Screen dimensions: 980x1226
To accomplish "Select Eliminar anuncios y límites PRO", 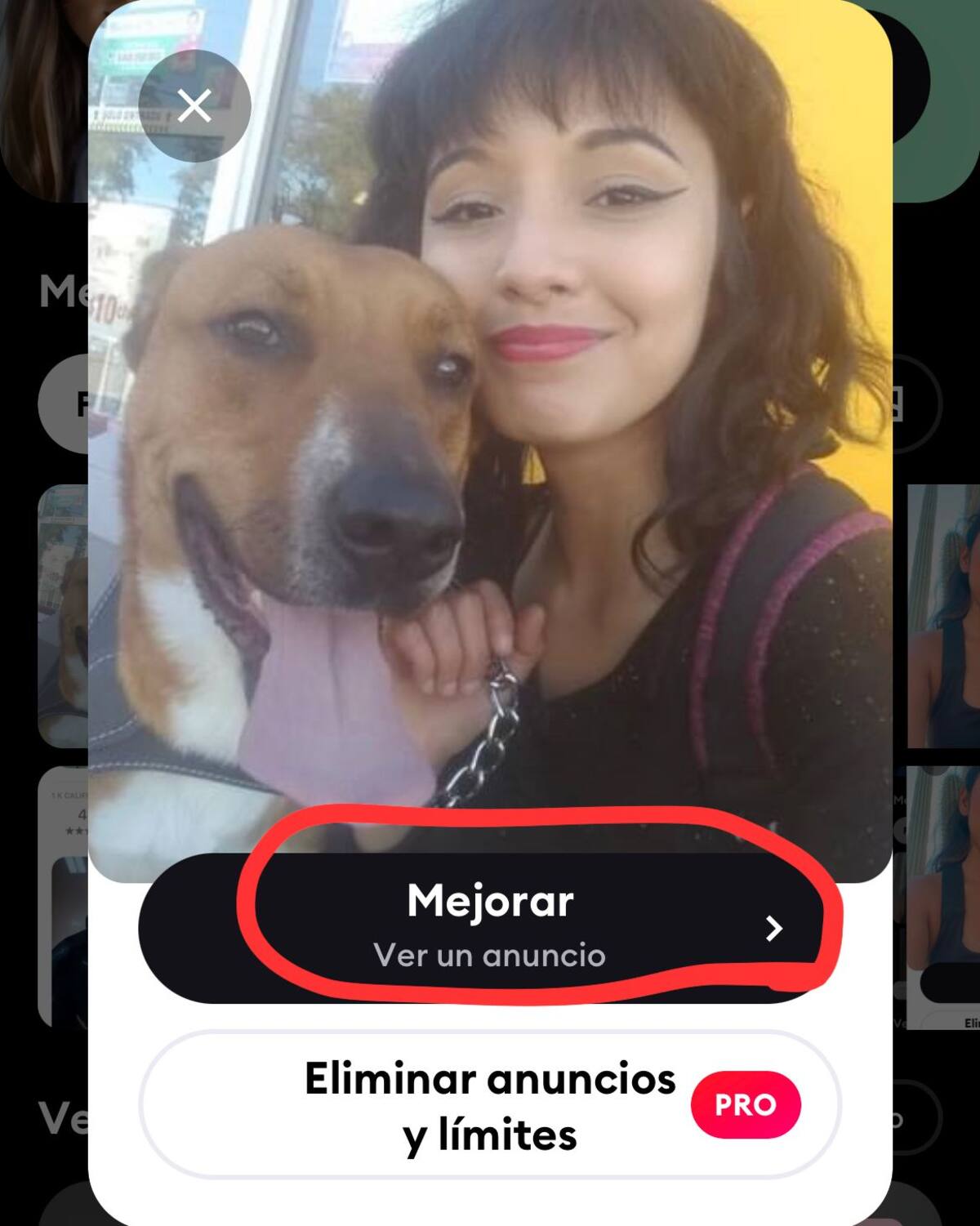I will tap(489, 1104).
